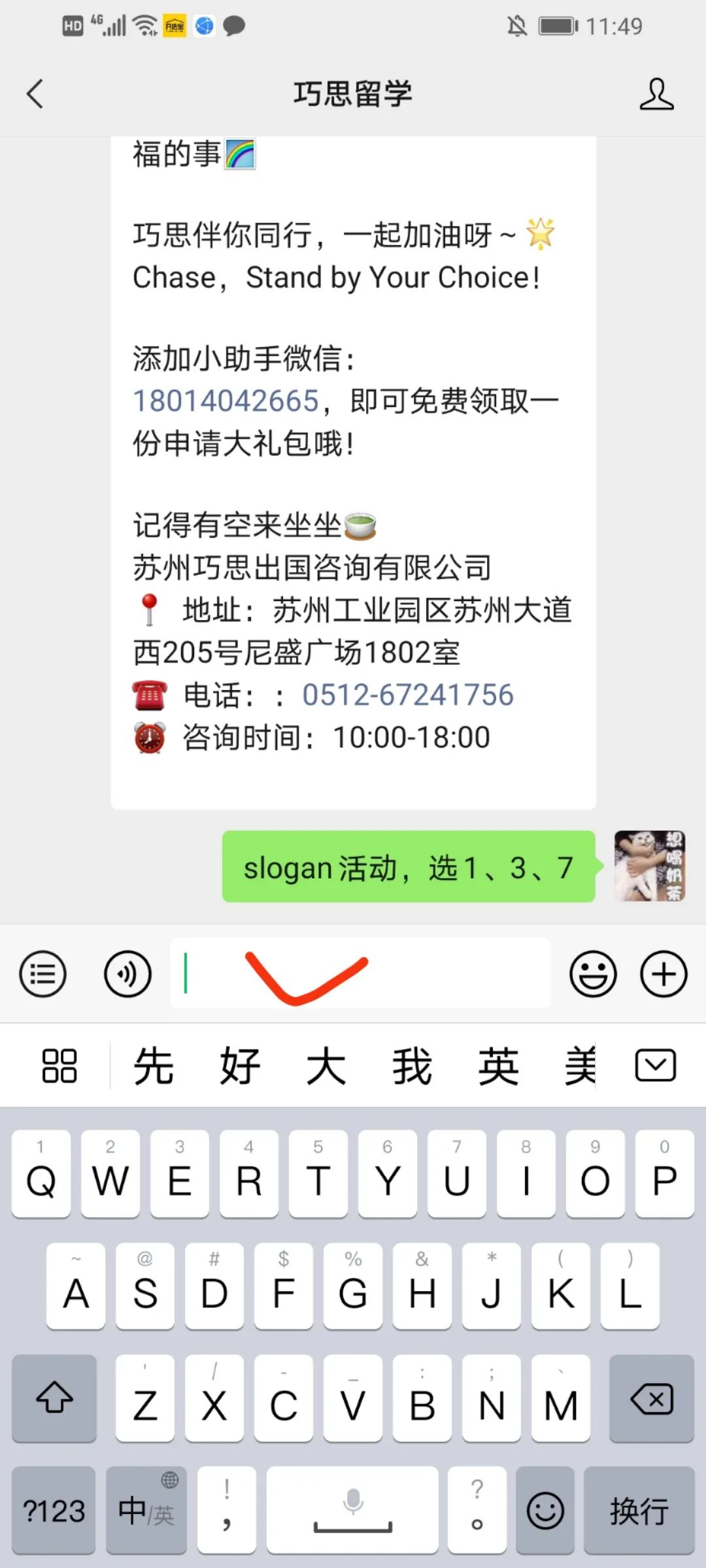Select the suggested word 好

point(240,1066)
